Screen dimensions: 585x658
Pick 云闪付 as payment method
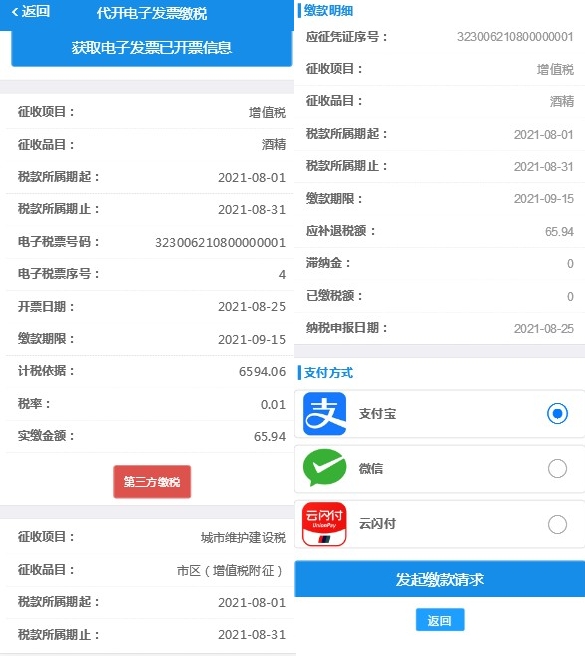[x=439, y=524]
